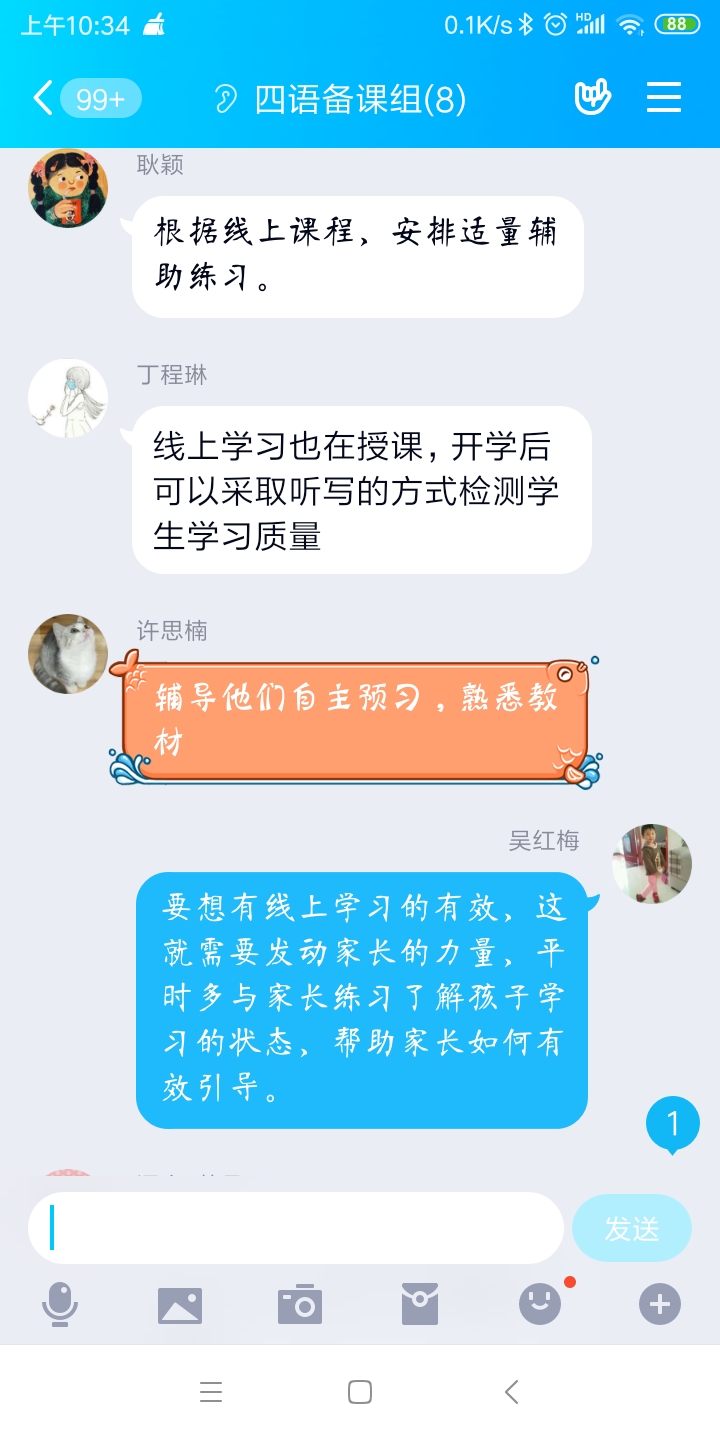Open the red packet envelope option
Screen dimensions: 720x1440
420,1305
